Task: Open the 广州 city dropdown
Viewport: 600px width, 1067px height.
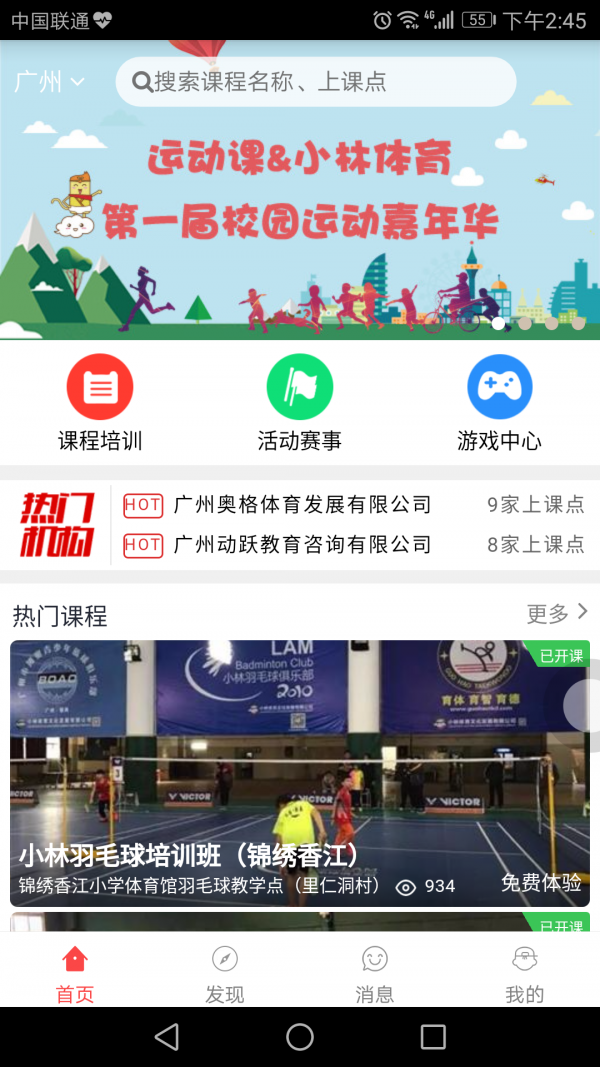Action: [x=49, y=82]
